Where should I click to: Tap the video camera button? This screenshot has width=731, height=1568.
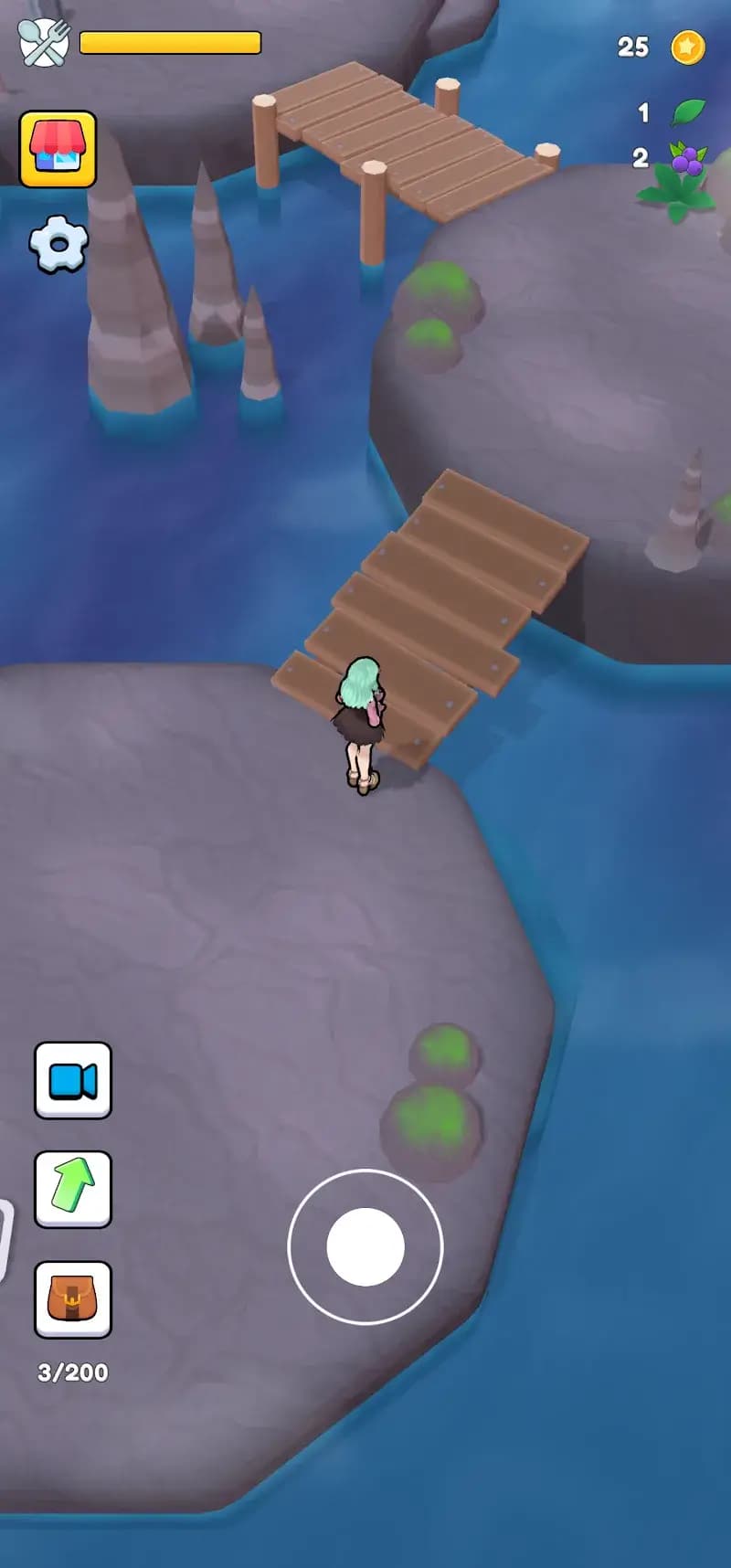tap(73, 1080)
